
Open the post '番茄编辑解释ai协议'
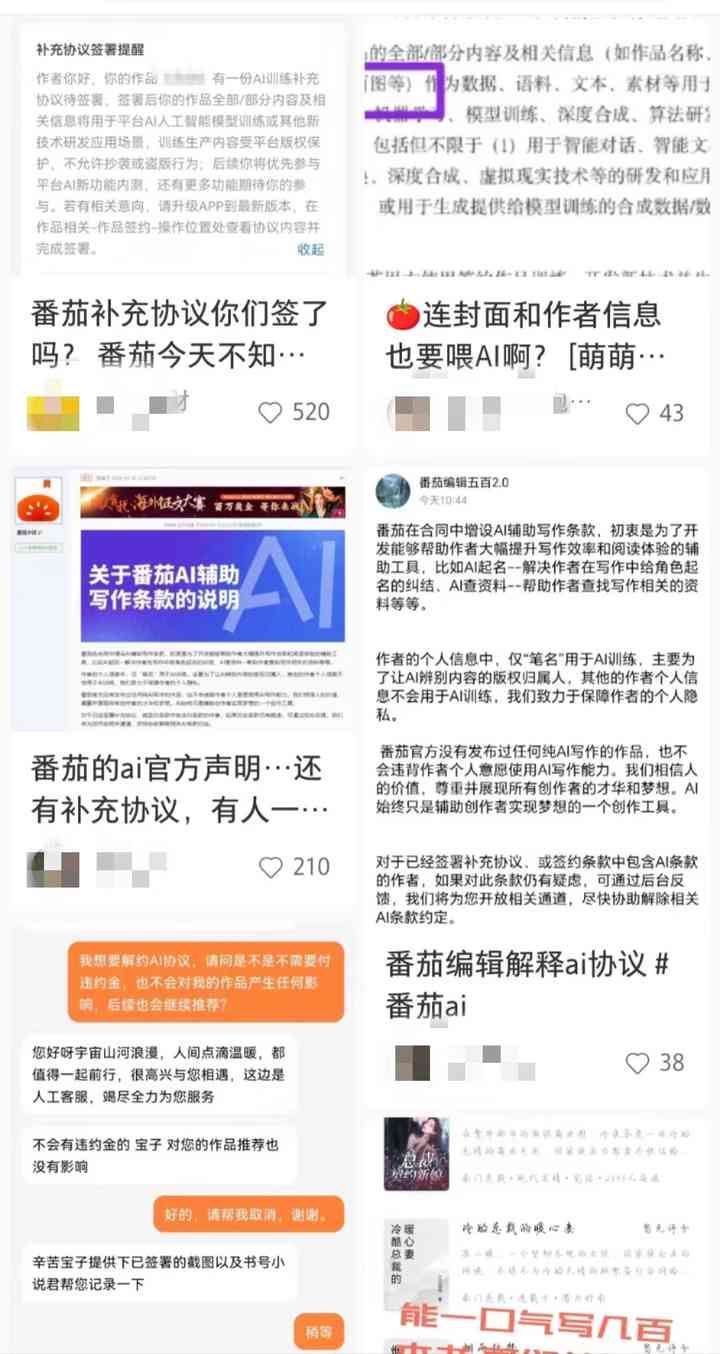(x=535, y=985)
